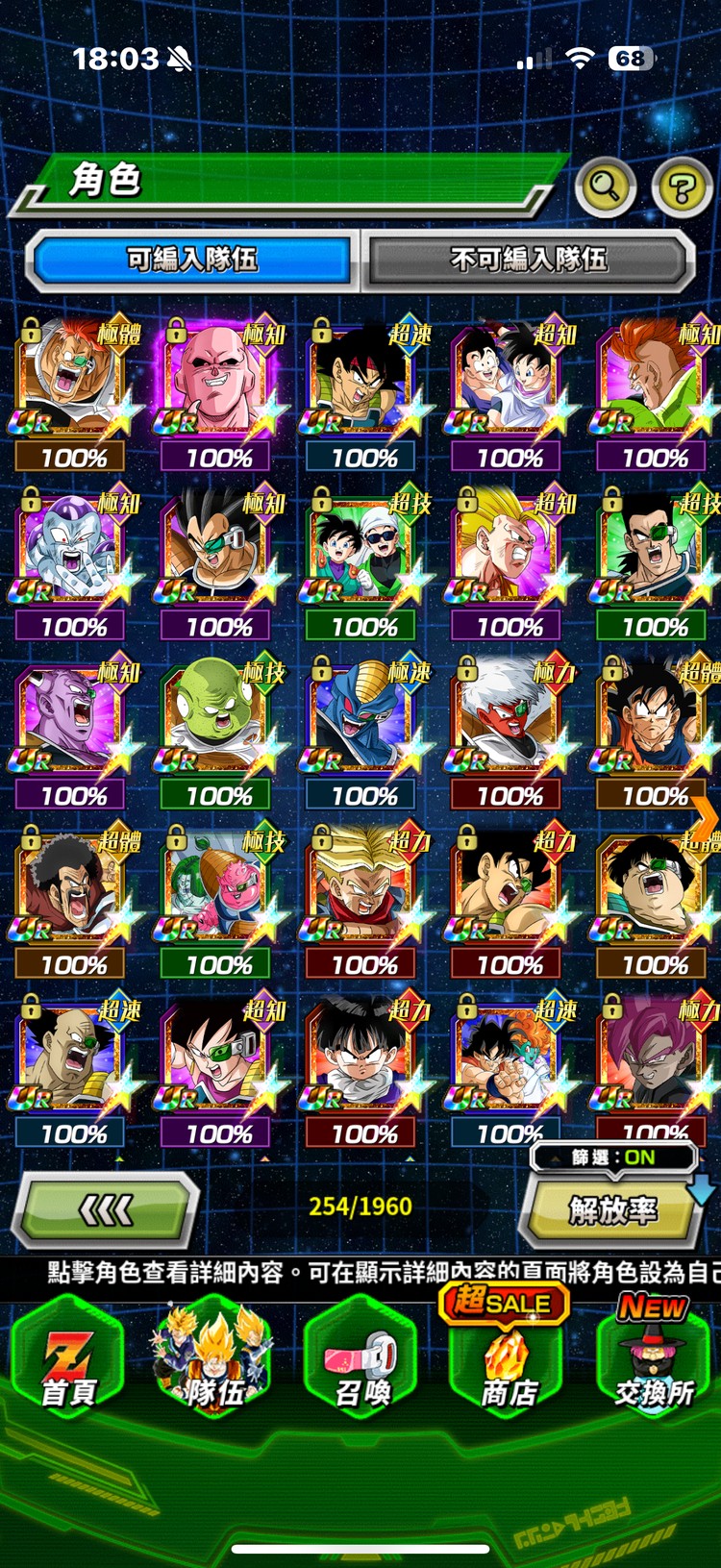Open the magnifier search icon
This screenshot has height=1568, width=721.
point(605,186)
